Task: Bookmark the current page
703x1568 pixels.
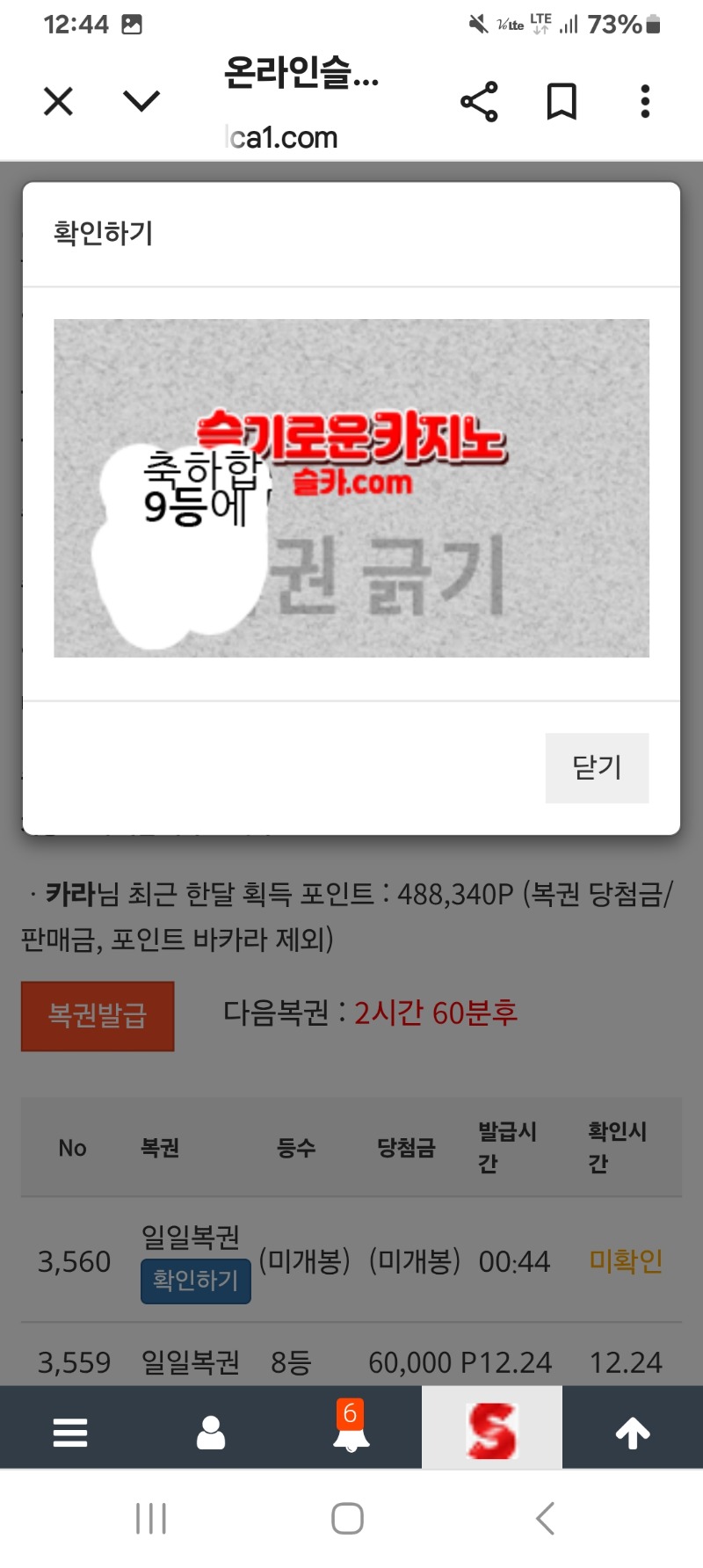Action: coord(562,101)
